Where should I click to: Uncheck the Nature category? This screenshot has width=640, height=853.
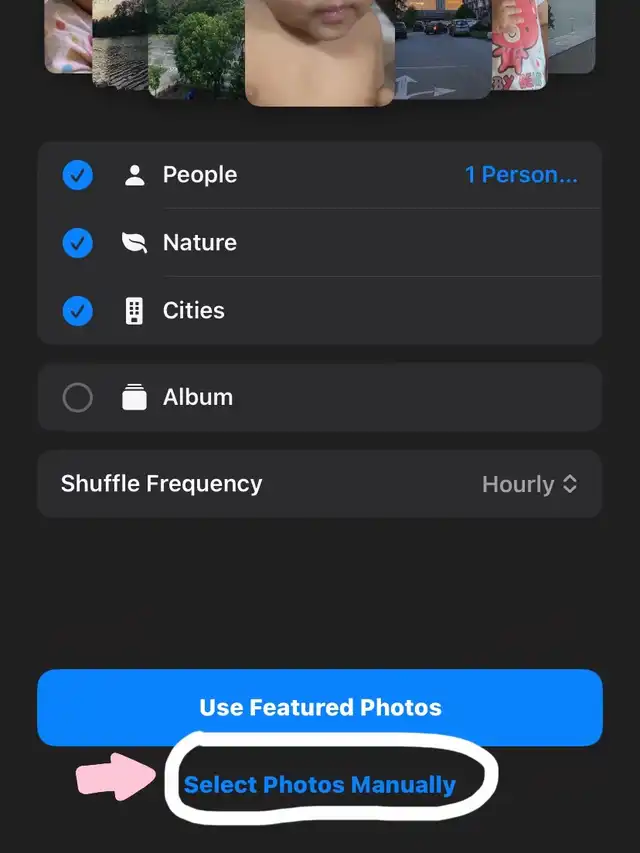click(x=78, y=243)
